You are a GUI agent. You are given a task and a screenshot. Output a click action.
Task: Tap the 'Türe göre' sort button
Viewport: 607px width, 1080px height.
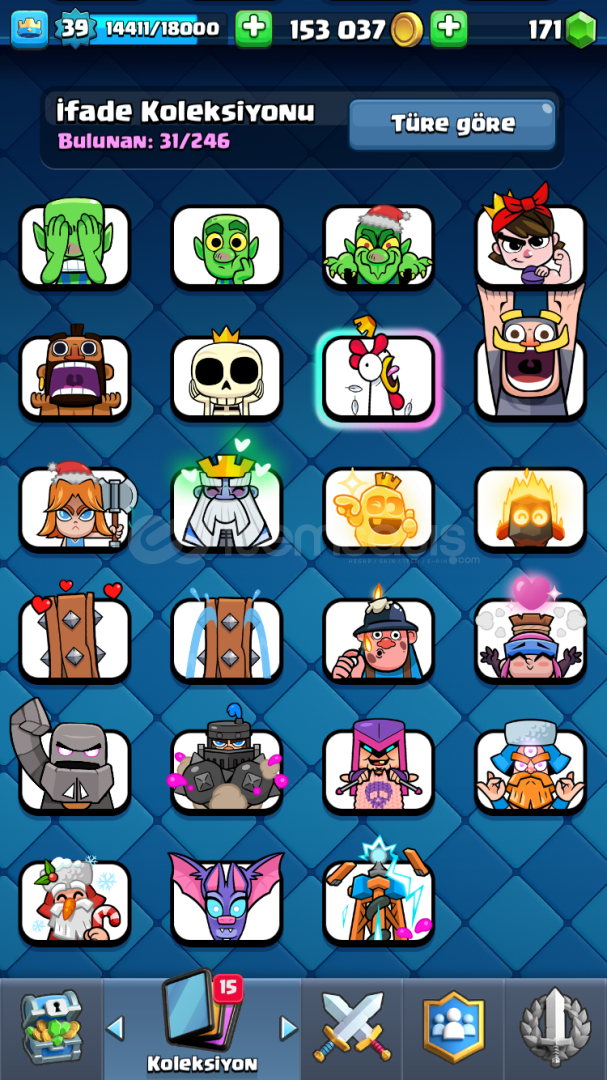(452, 124)
